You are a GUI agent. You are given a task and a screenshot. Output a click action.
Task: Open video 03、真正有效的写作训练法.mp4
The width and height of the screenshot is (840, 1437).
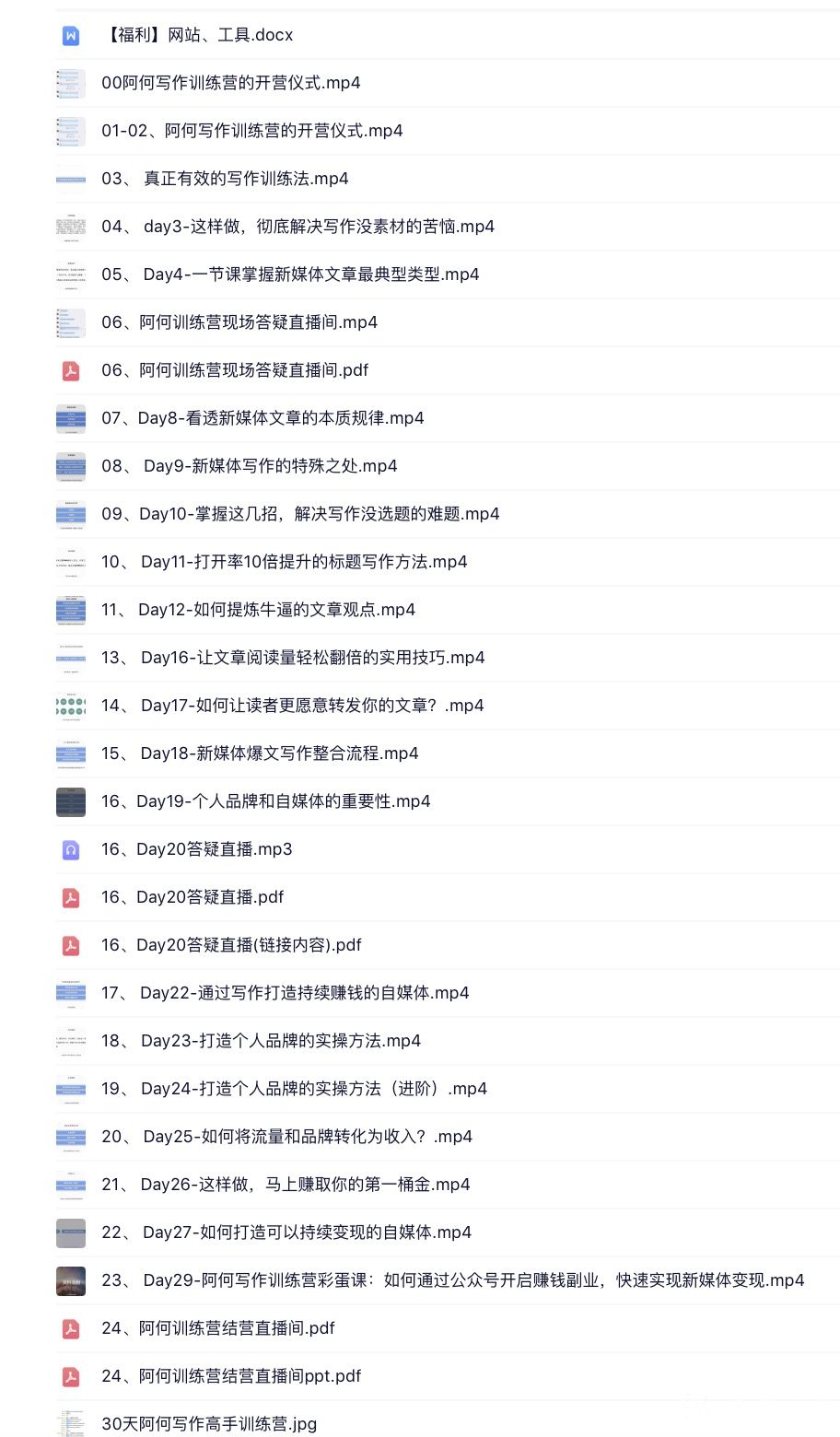point(225,179)
